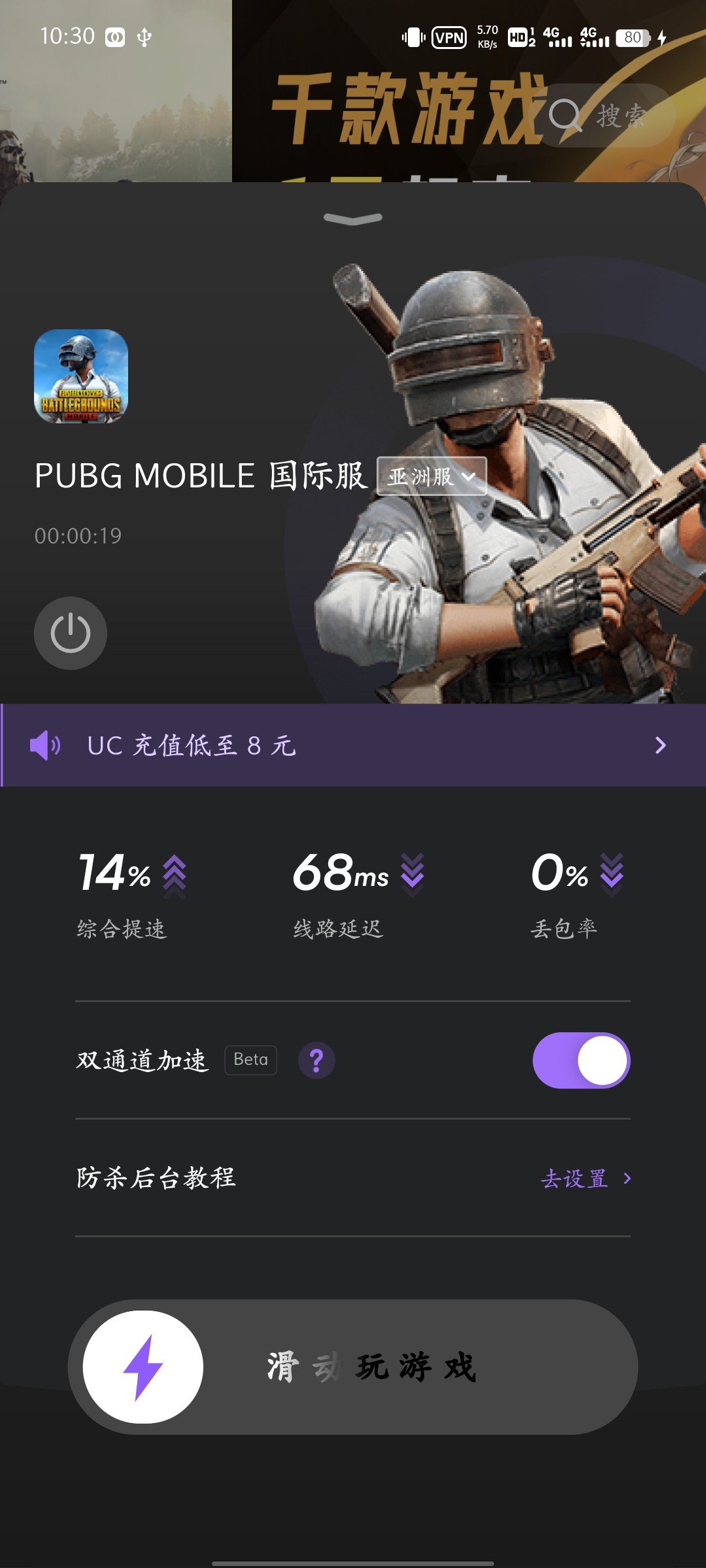Tap the question mark next to 双通道加速
Viewport: 706px width, 1568px height.
pos(316,1060)
